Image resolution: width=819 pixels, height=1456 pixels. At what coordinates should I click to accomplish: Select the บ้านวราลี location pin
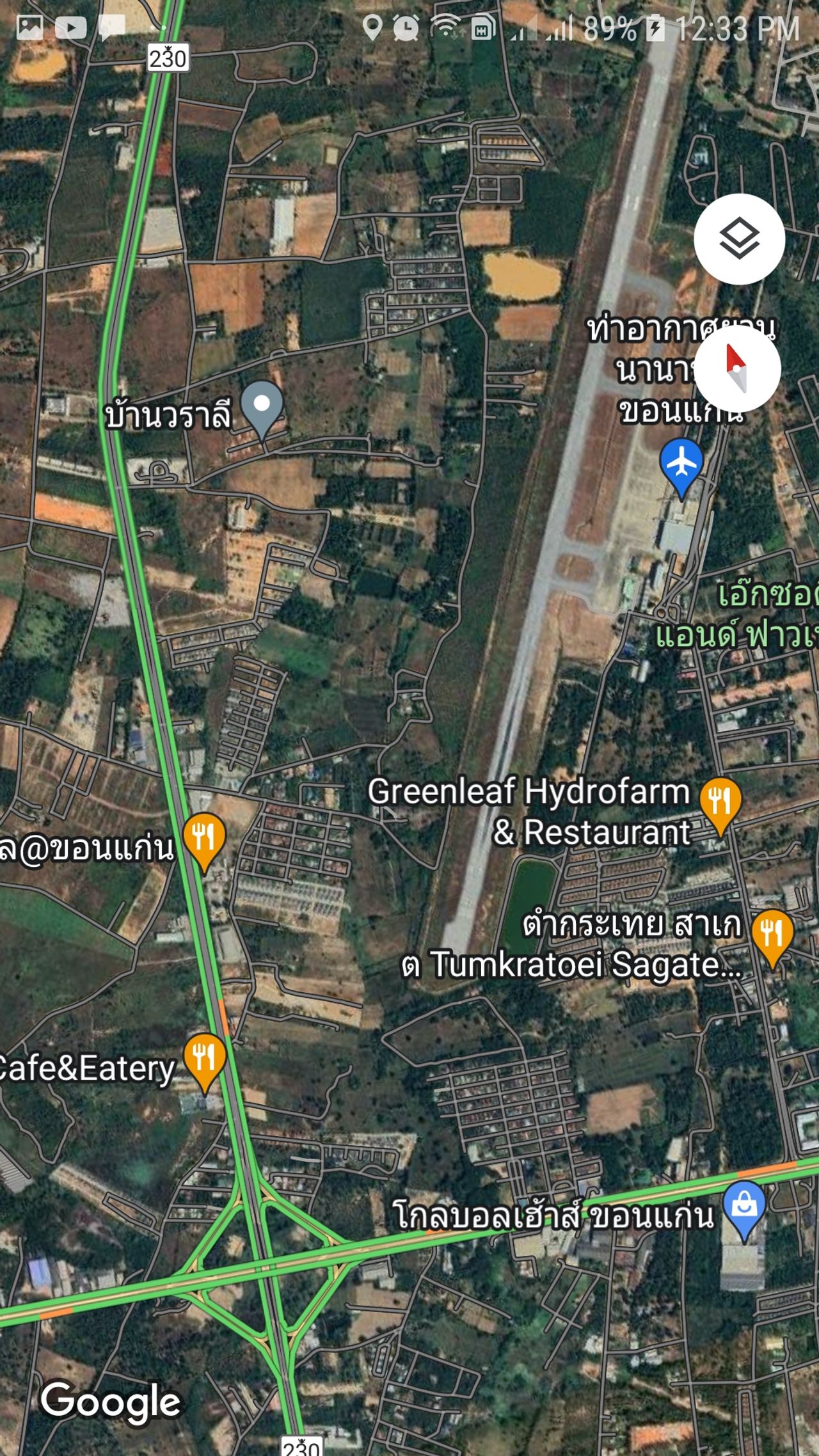[262, 407]
